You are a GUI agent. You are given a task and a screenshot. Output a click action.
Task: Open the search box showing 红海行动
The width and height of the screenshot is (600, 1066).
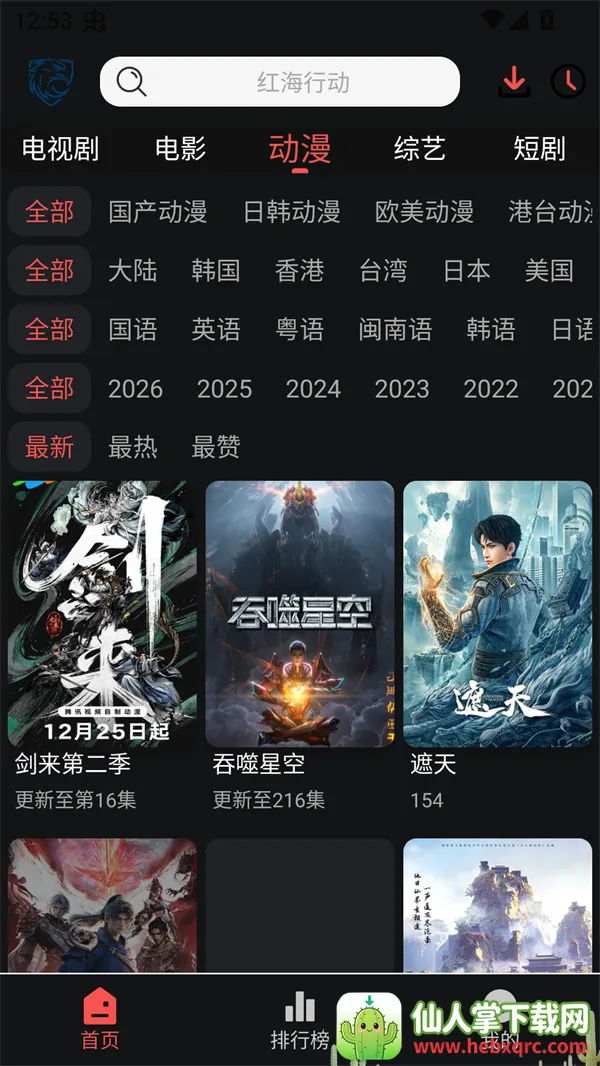[x=280, y=82]
